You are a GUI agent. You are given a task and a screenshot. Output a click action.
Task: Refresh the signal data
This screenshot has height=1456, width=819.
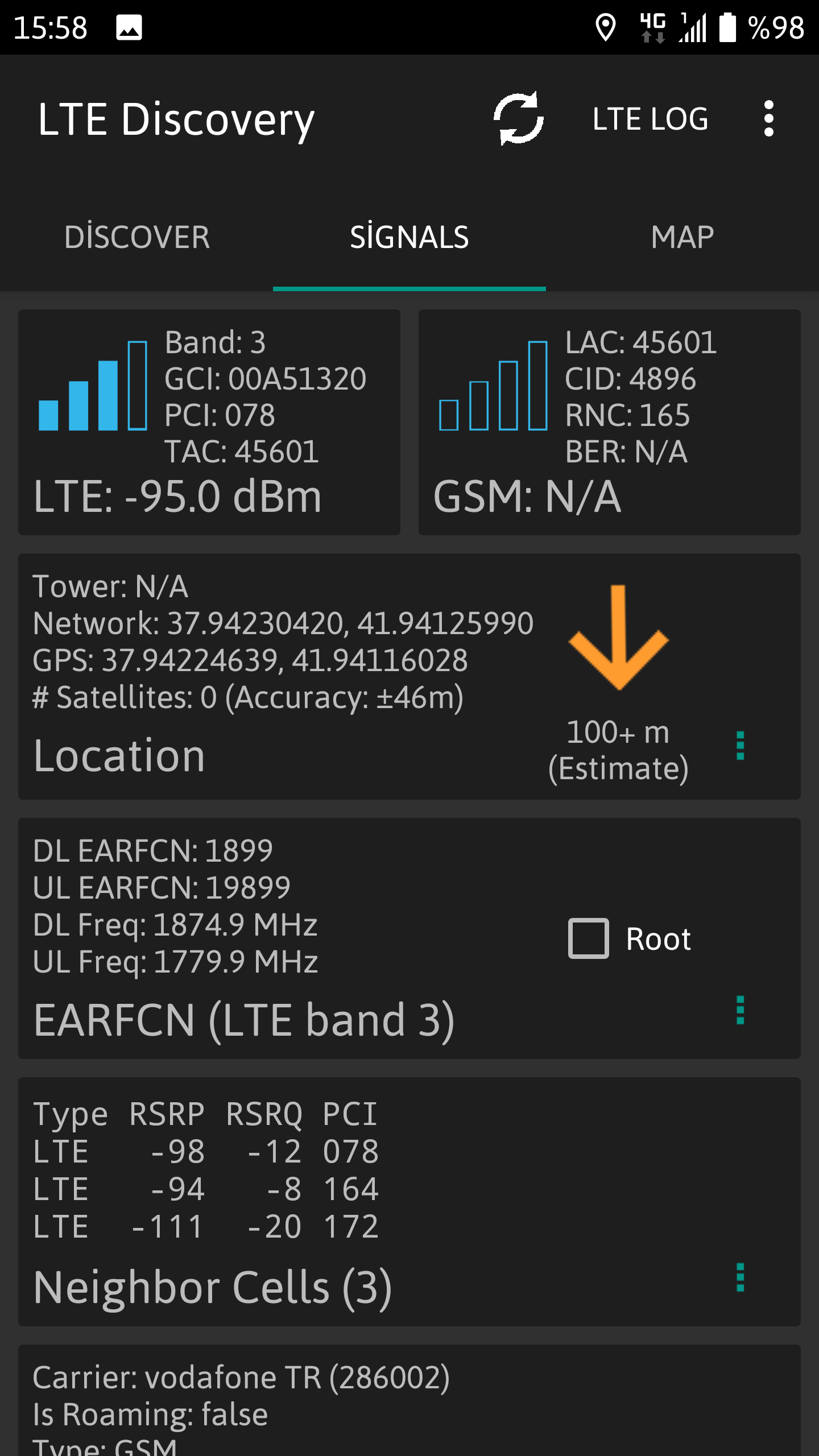[518, 119]
